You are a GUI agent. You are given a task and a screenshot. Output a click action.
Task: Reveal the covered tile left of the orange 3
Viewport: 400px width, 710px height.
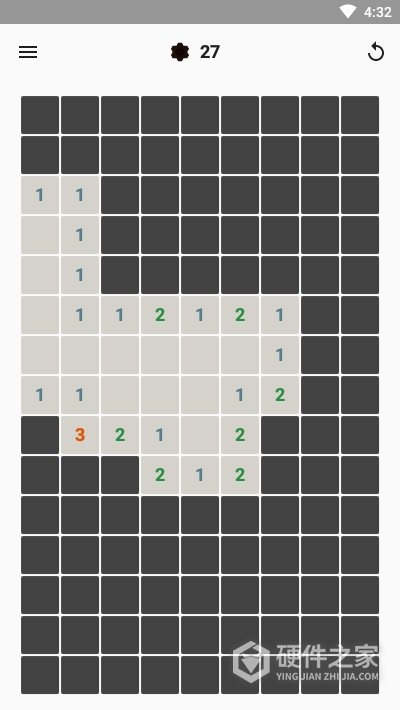coord(40,435)
